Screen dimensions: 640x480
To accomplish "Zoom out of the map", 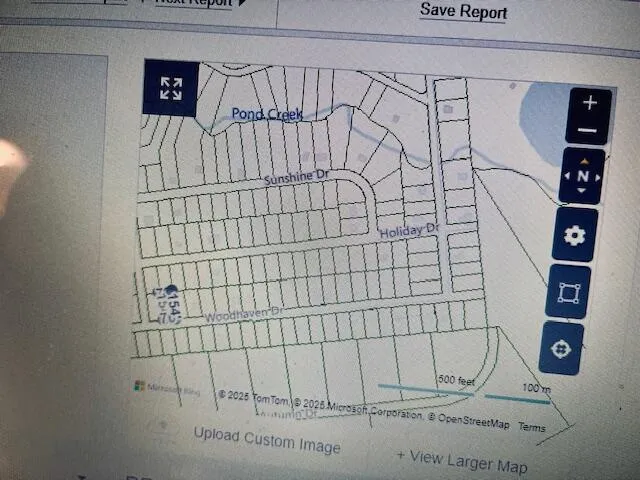I will click(x=588, y=130).
